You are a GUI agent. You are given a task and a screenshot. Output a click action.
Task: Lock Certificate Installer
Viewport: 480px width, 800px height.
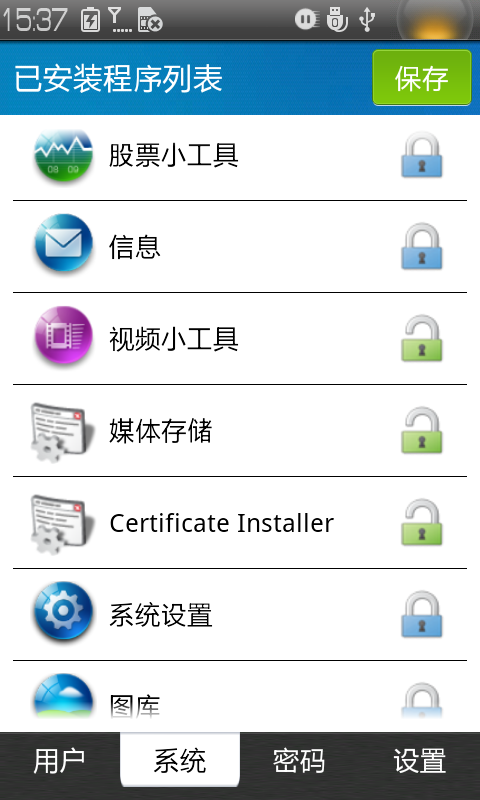click(x=421, y=522)
